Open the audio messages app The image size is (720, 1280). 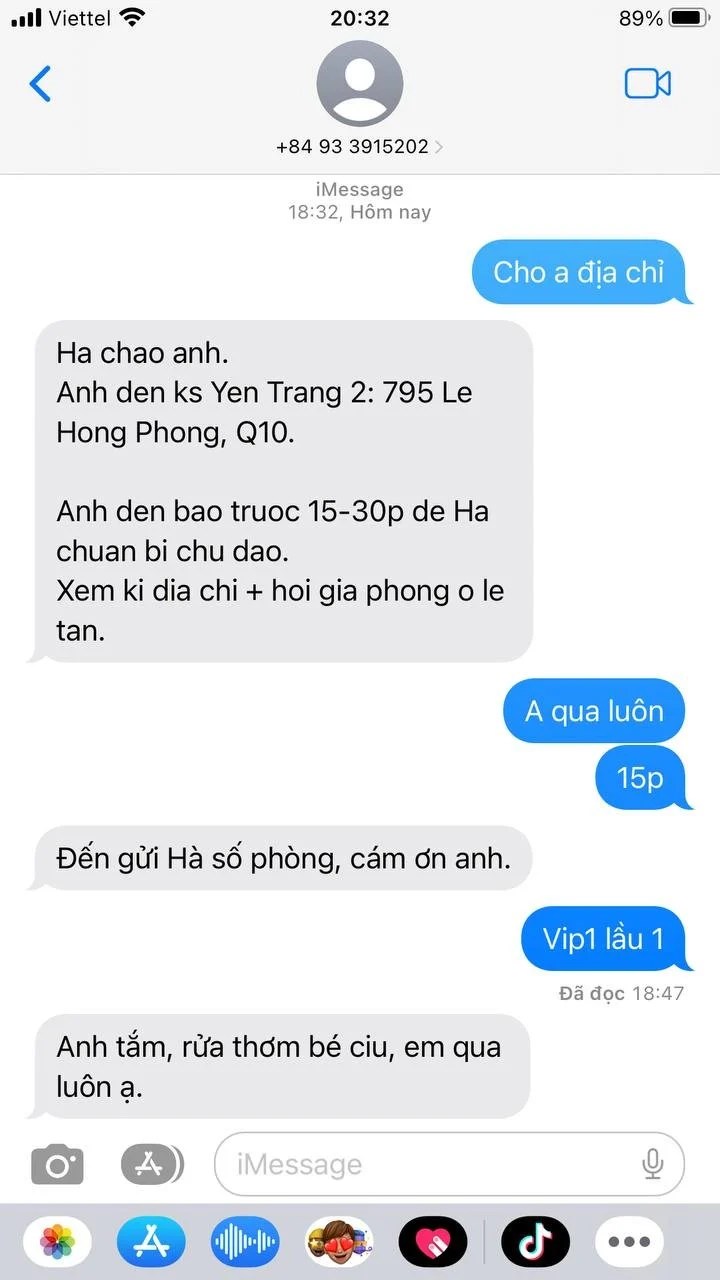tap(245, 1243)
